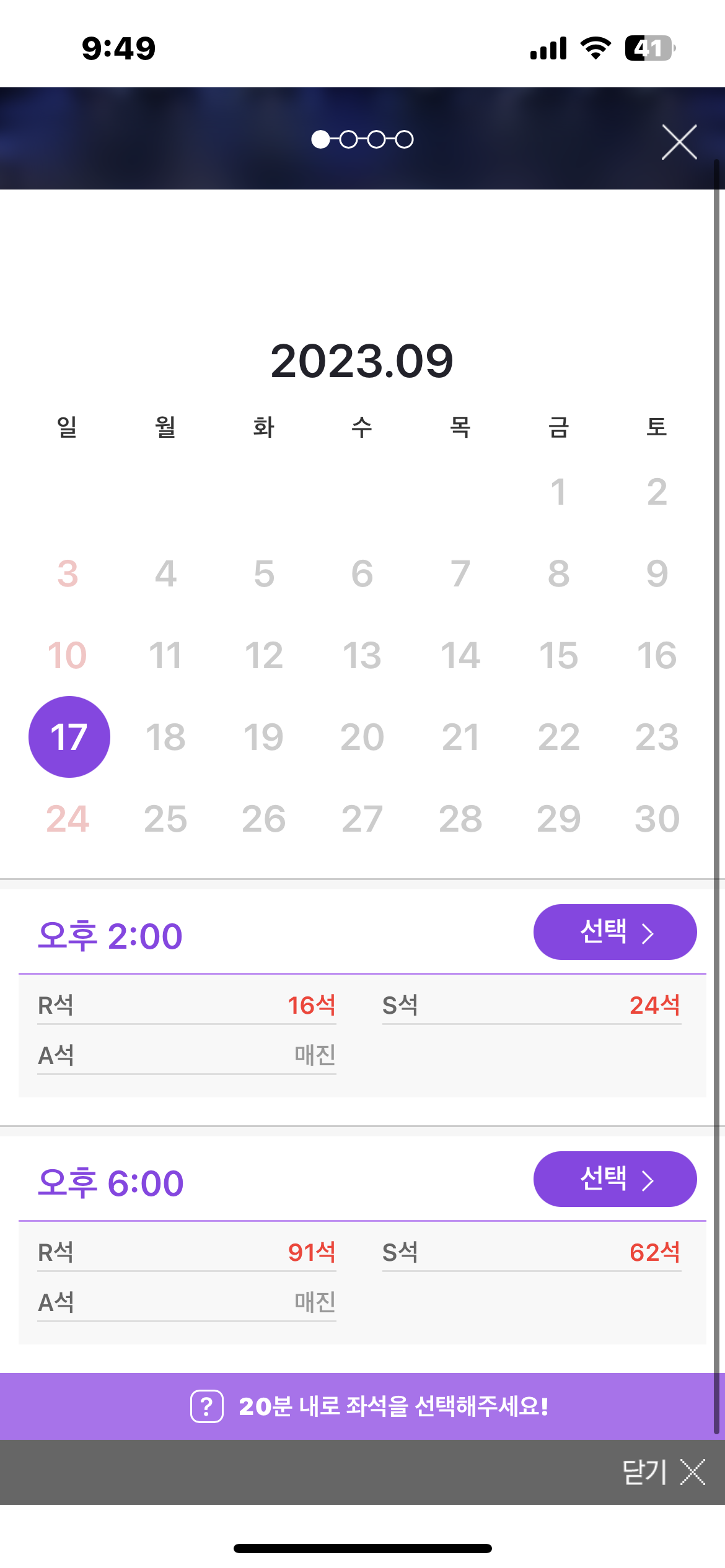Tap 선택 for the 오후 6:00 show
The height and width of the screenshot is (1568, 725).
(615, 1179)
